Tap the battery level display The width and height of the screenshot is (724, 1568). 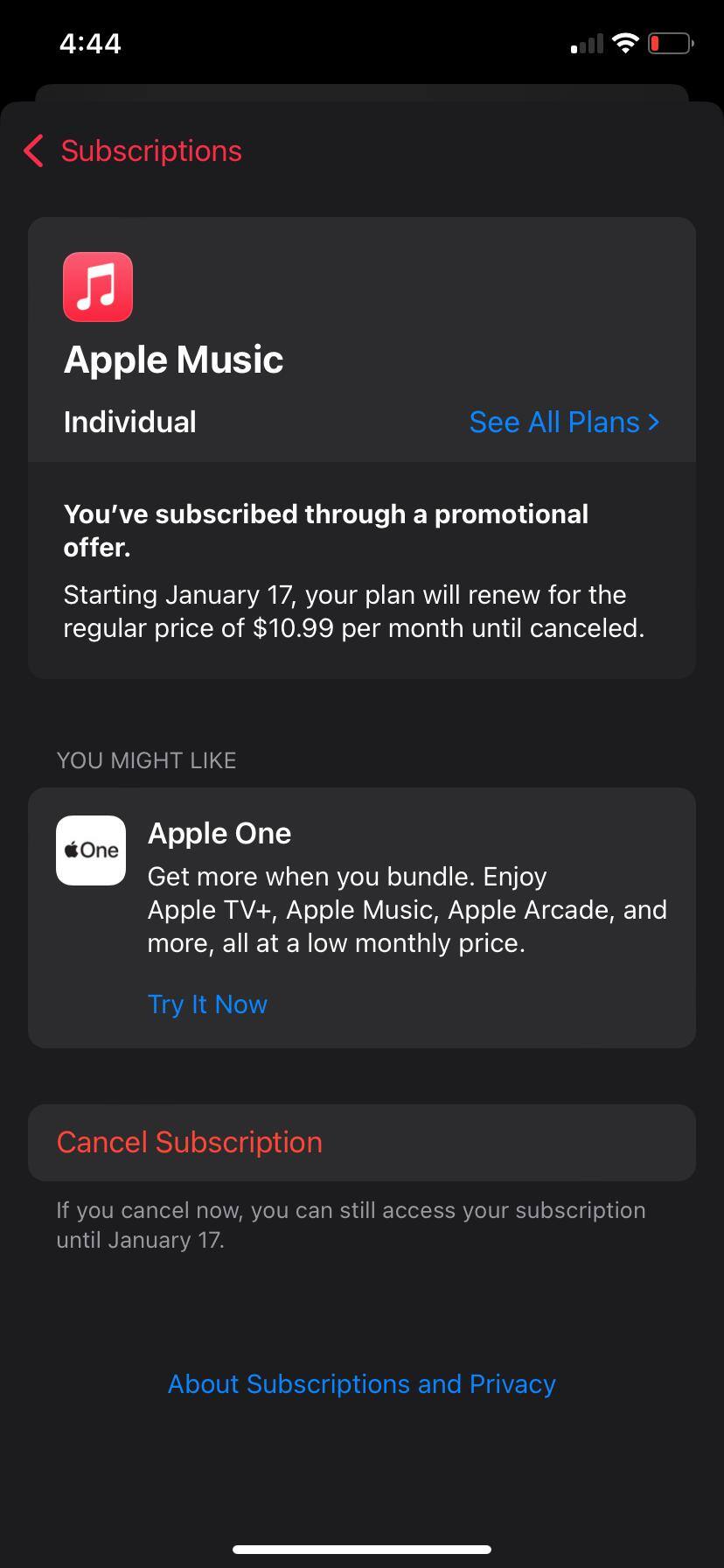668,43
